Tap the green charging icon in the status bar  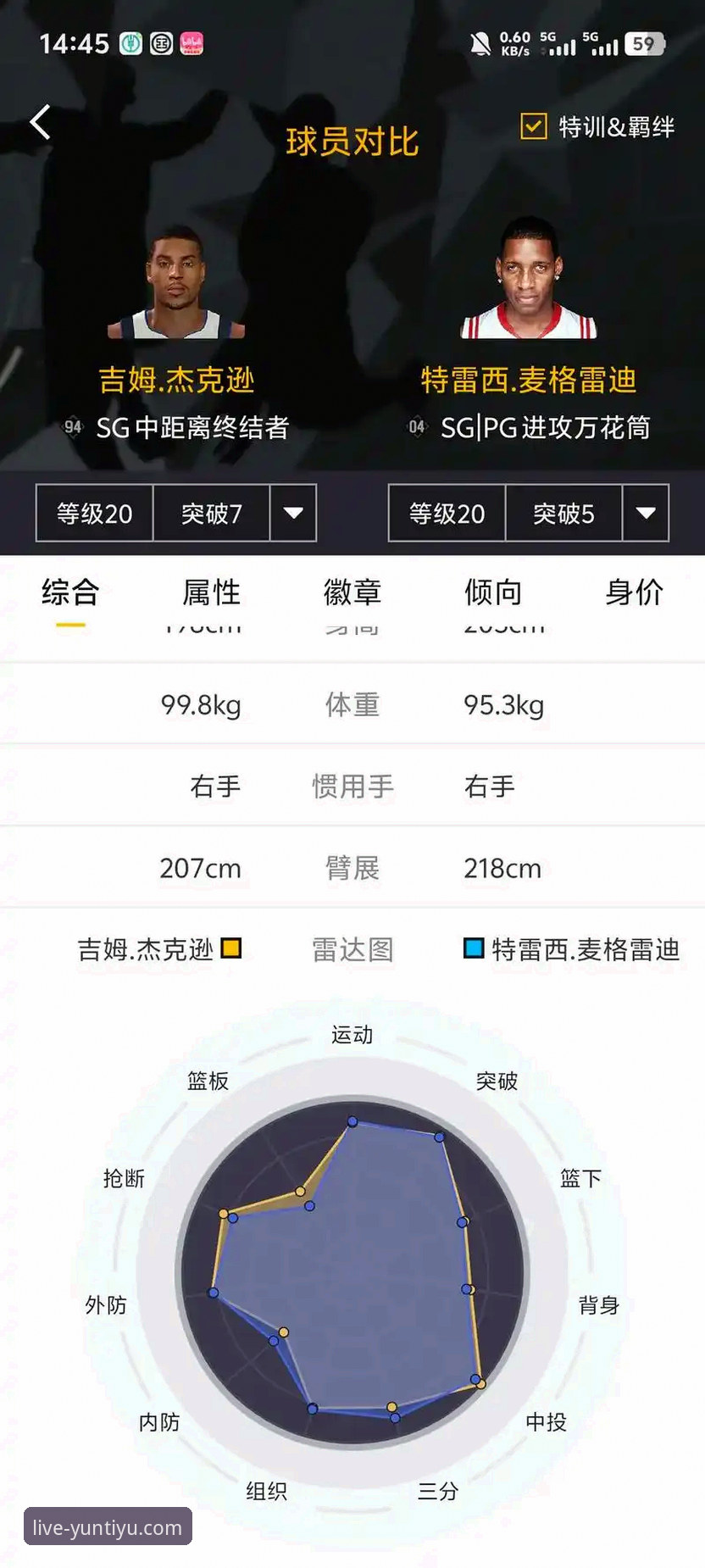(x=128, y=43)
